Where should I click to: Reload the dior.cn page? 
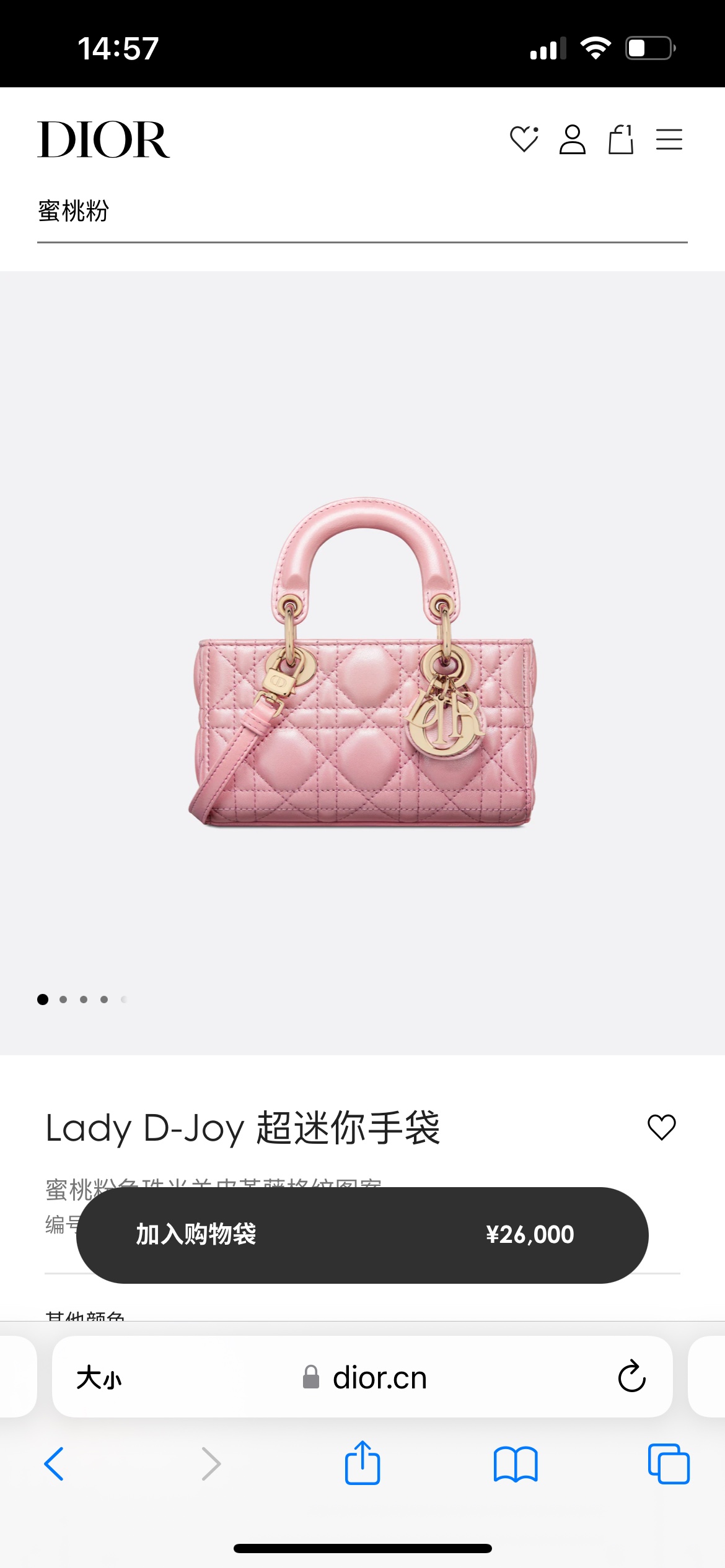click(631, 1377)
